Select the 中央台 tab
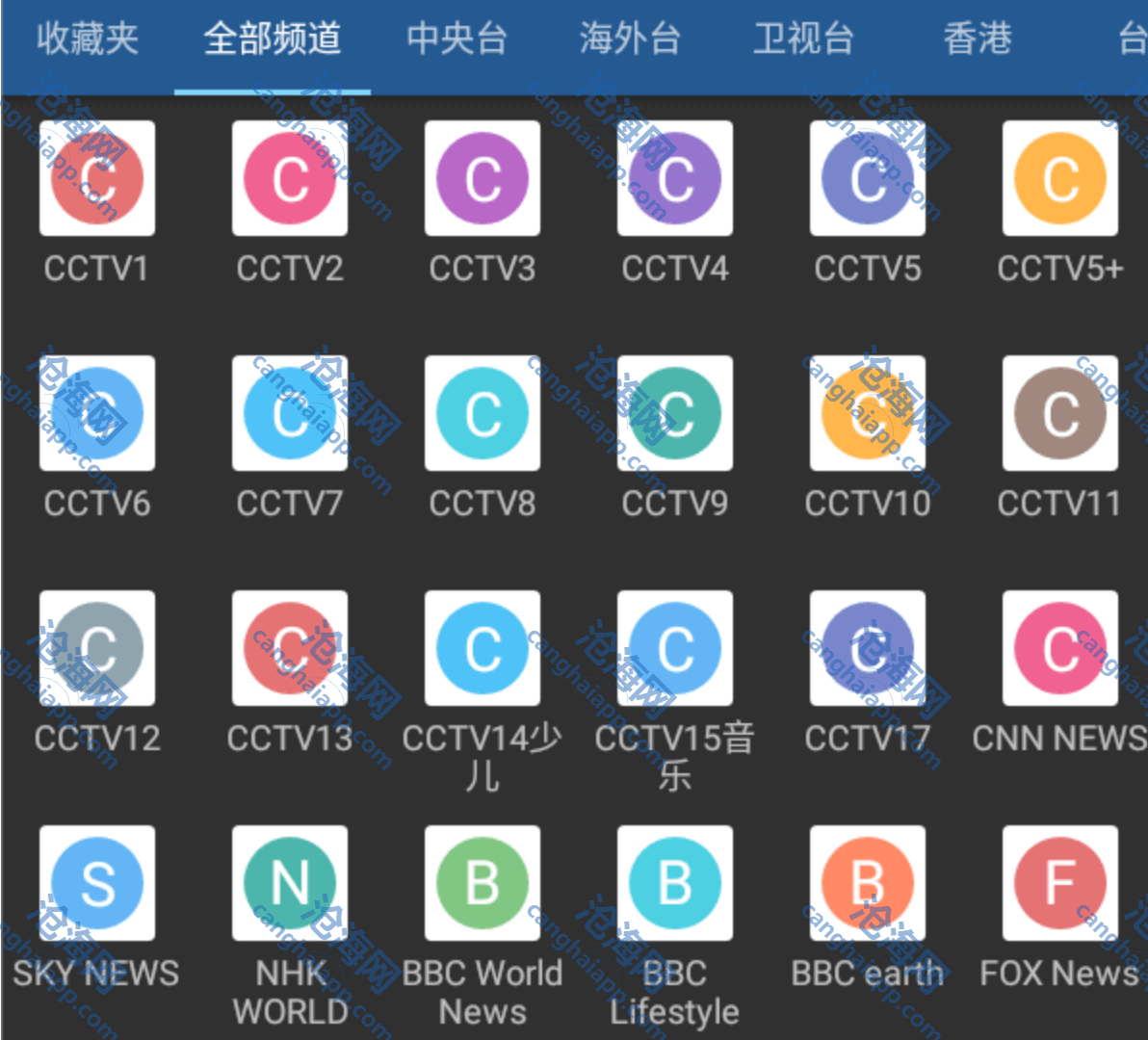Screen dimensions: 1148x1040 coord(457,40)
